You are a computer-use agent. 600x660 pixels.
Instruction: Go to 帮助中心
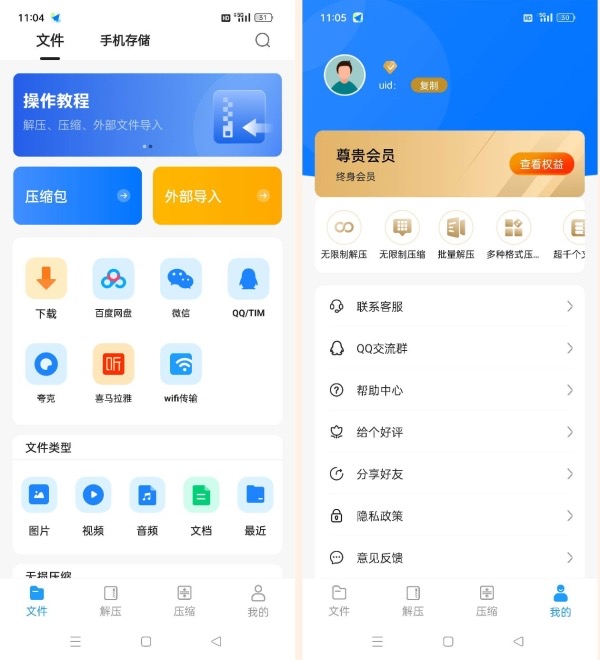tap(450, 390)
